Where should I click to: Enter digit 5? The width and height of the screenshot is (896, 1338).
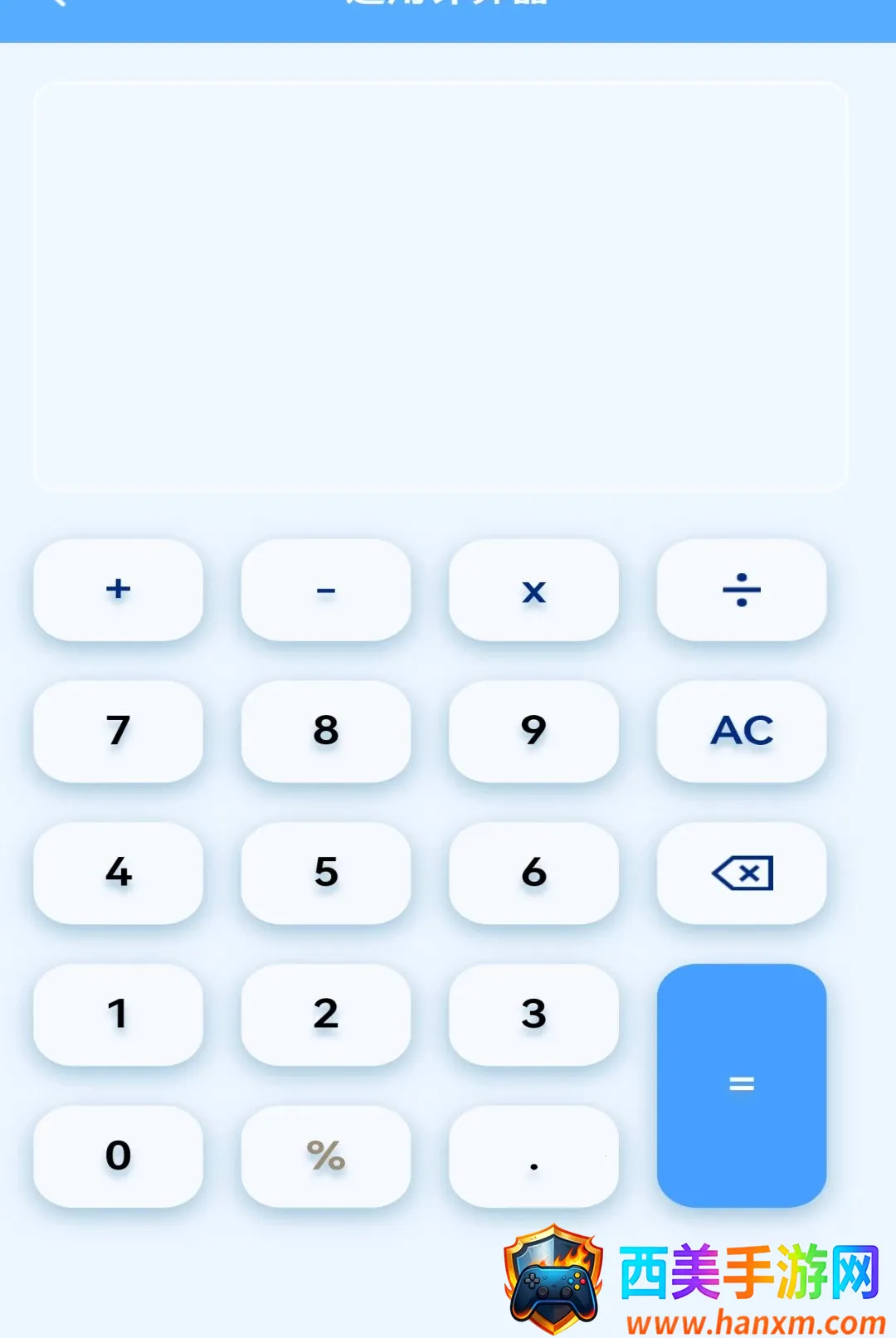(326, 873)
